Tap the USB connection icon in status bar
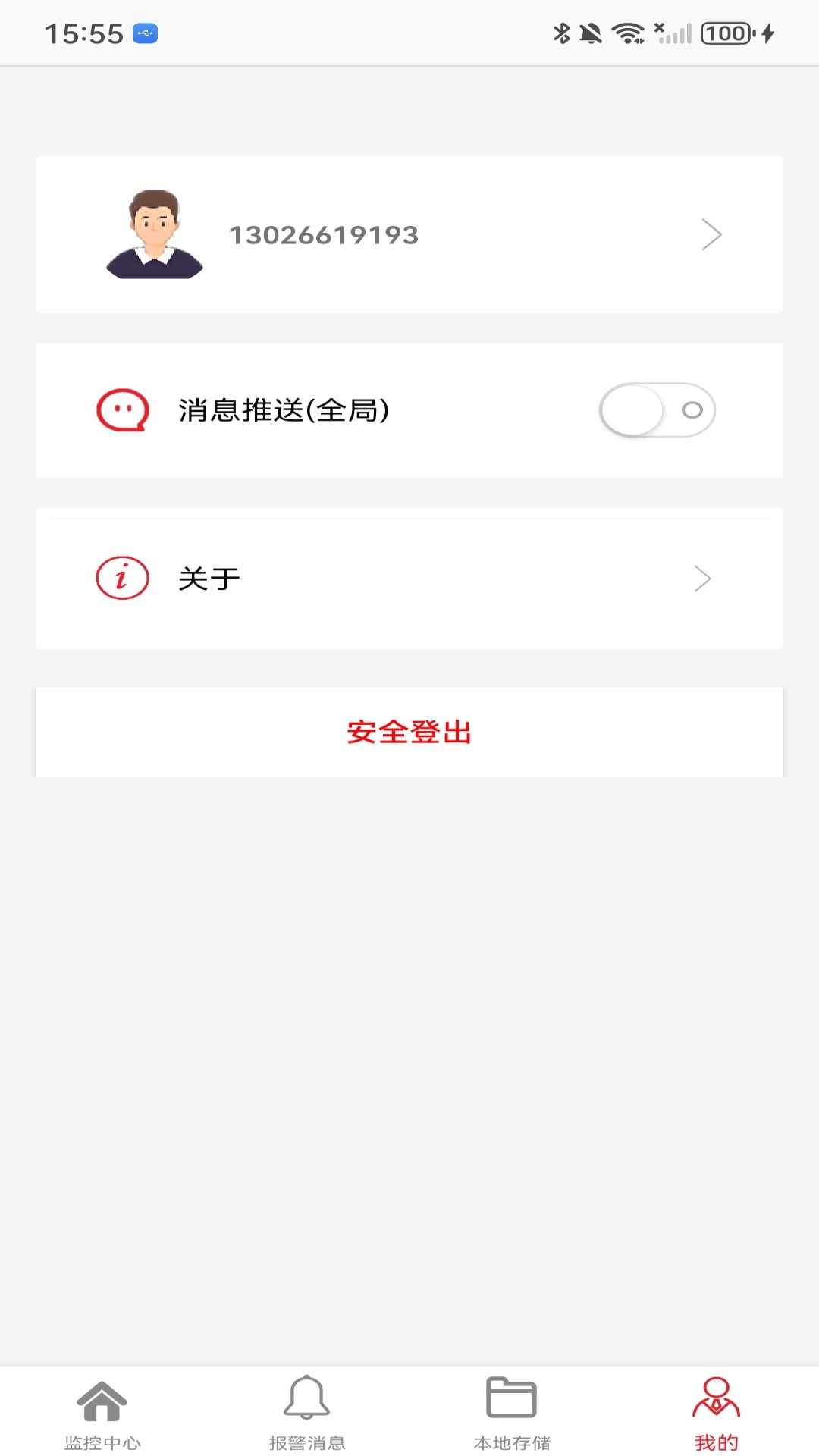819x1456 pixels. point(146,33)
